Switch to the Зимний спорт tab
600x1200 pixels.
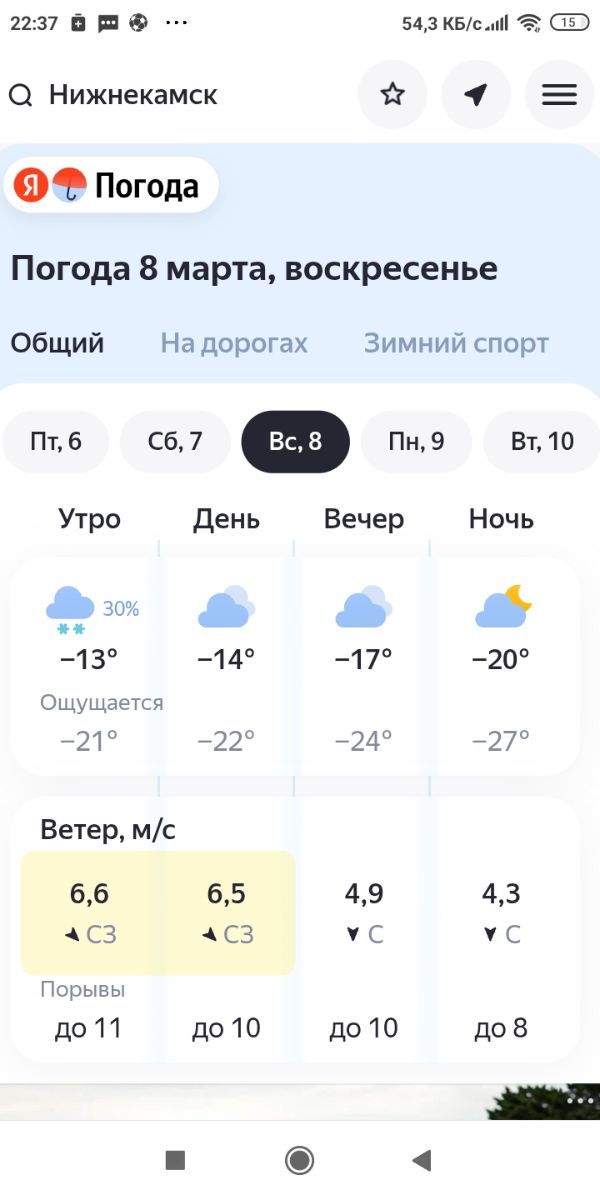pos(456,344)
